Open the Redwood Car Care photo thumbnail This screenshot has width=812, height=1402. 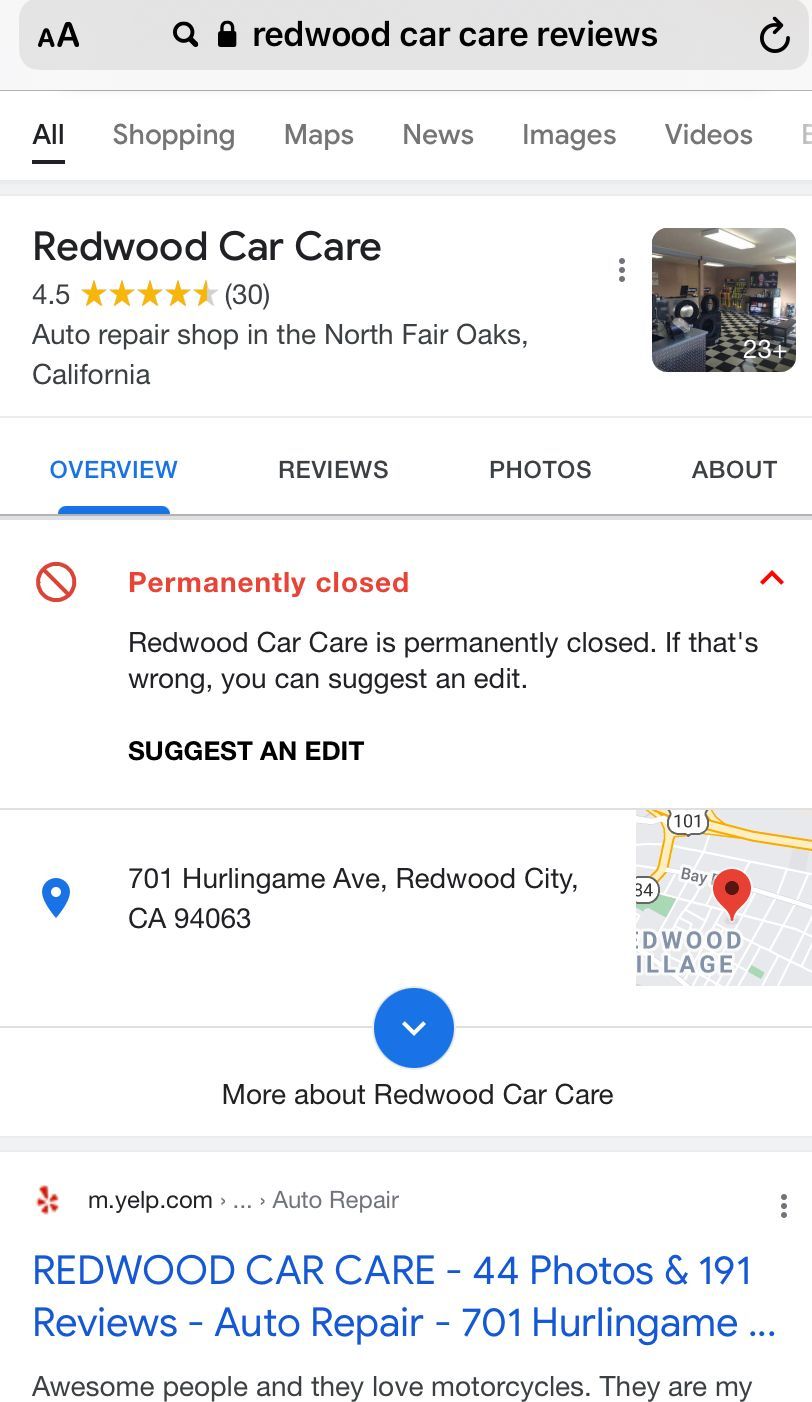(x=723, y=300)
